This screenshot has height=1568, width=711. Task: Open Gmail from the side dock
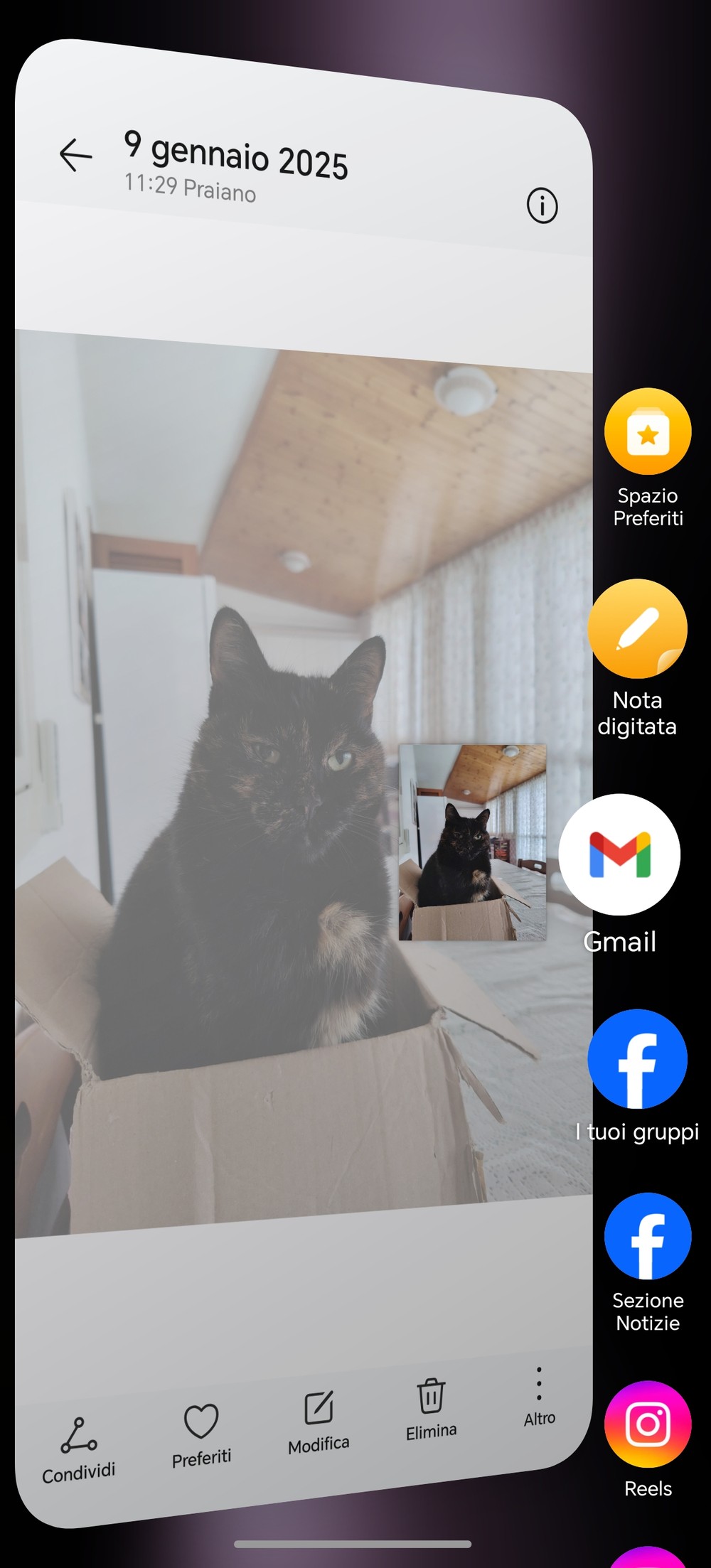click(x=619, y=874)
